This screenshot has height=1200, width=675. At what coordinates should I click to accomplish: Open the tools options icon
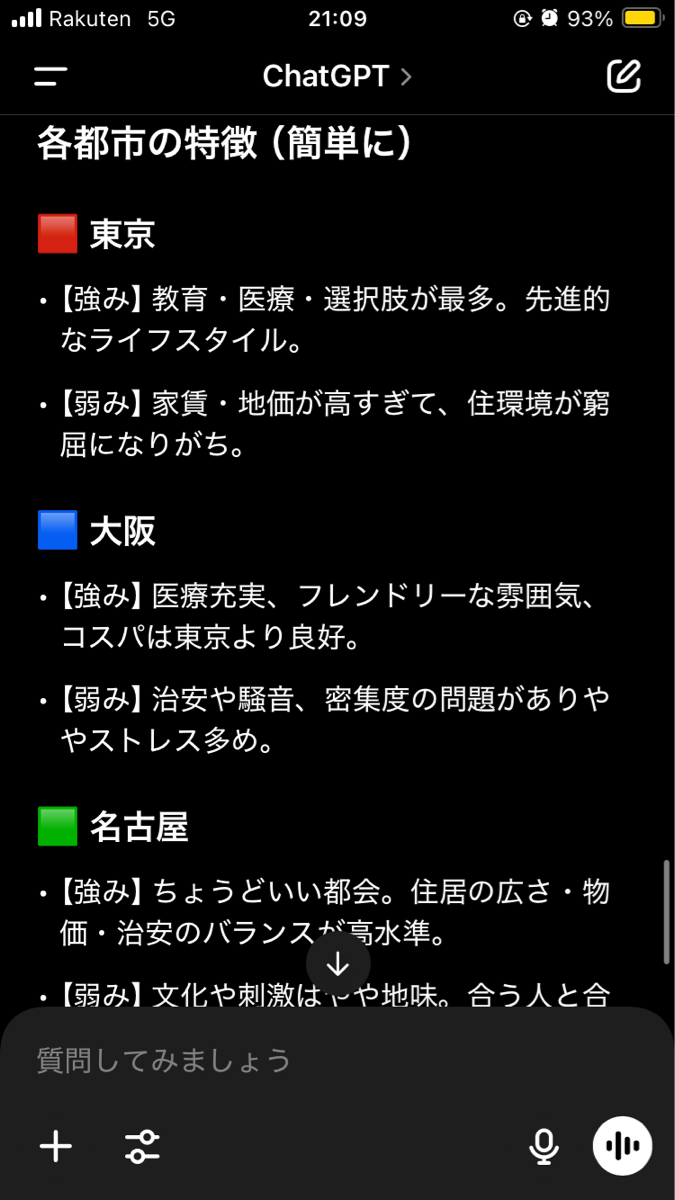point(143,1146)
